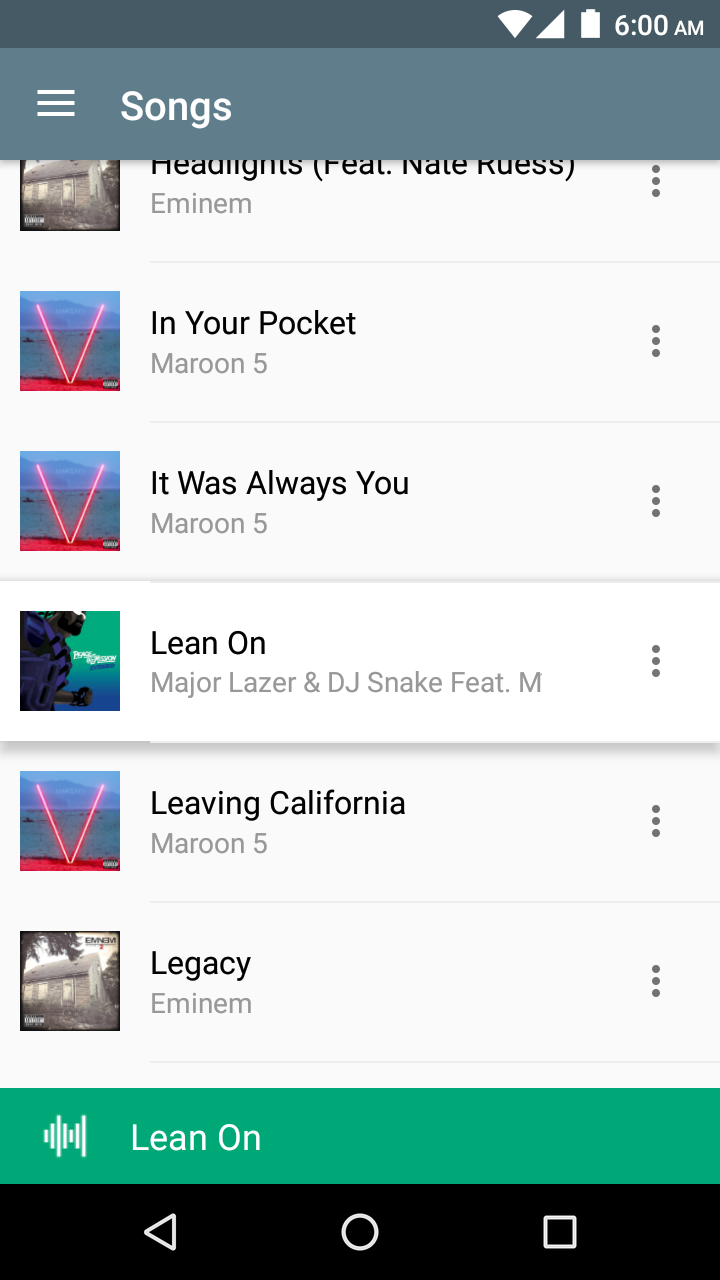This screenshot has width=720, height=1280.
Task: Open overflow menu for Legacy
Action: [x=656, y=981]
